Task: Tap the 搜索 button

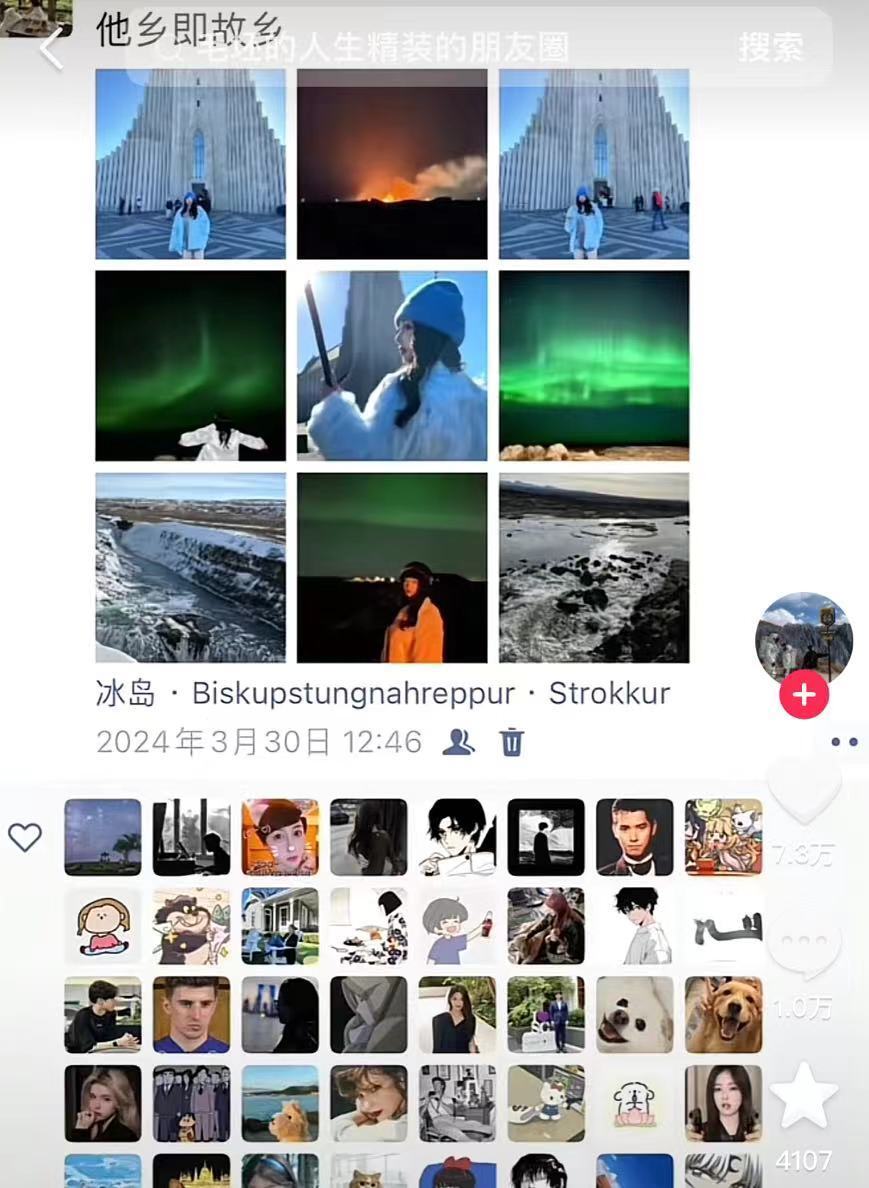Action: click(770, 47)
